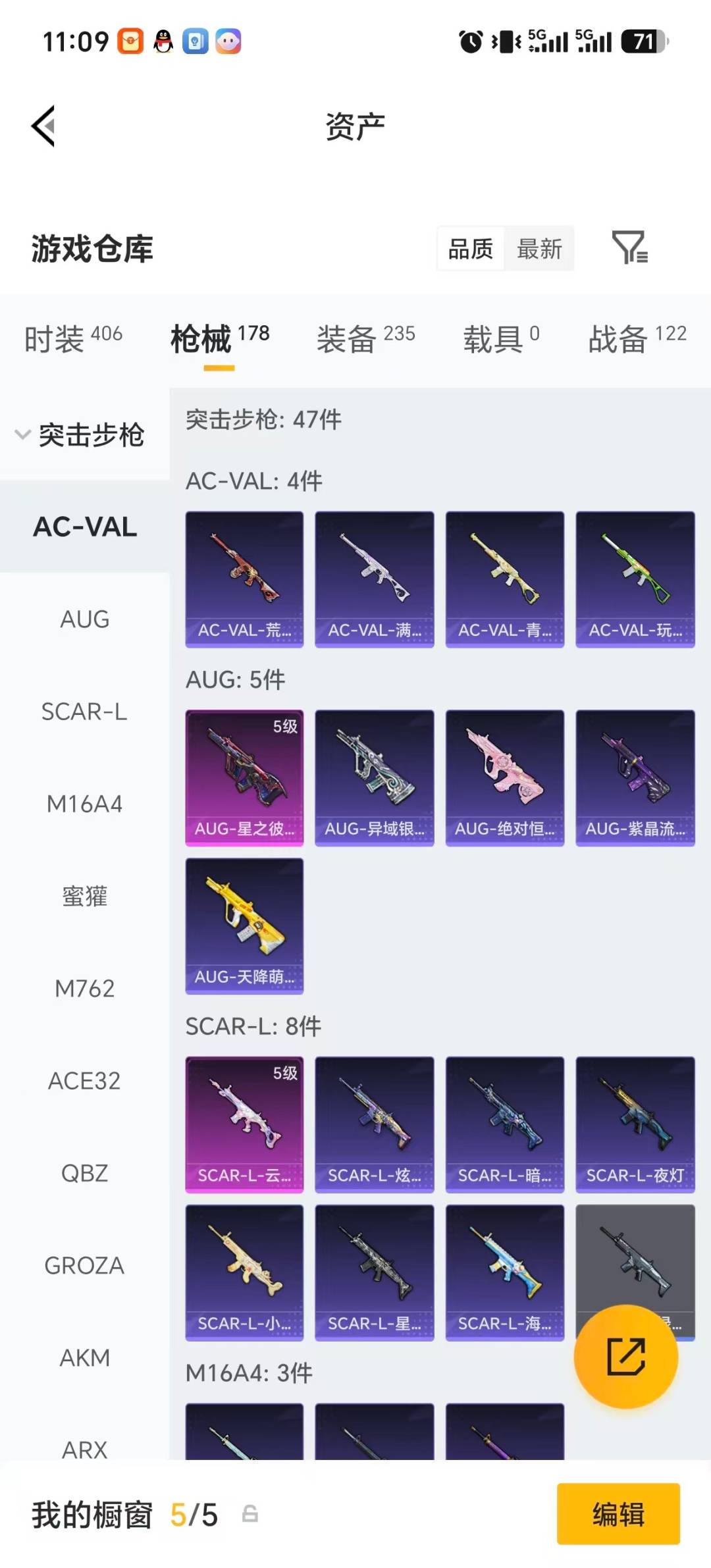Image resolution: width=711 pixels, height=1568 pixels.
Task: Open the SCAR-L-夜灯 skin
Action: tap(635, 1124)
